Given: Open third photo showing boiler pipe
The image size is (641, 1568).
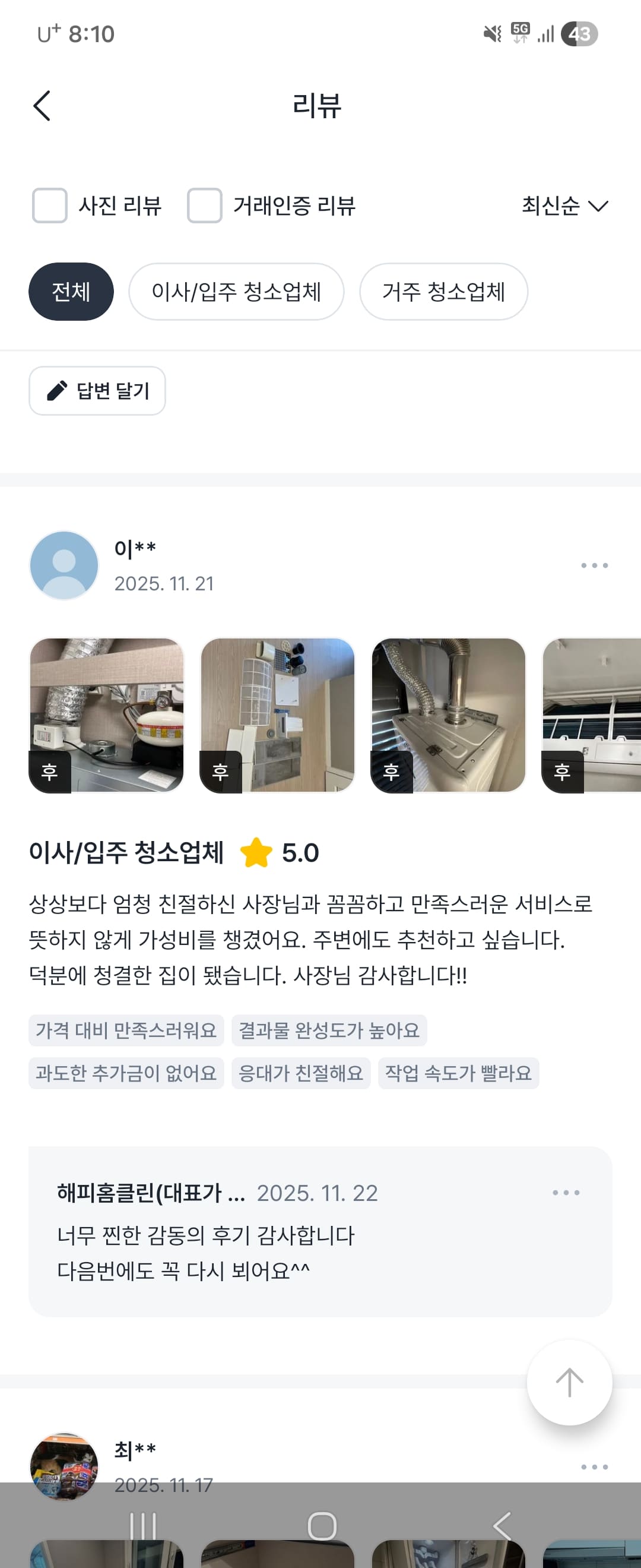Looking at the screenshot, I should coord(448,715).
